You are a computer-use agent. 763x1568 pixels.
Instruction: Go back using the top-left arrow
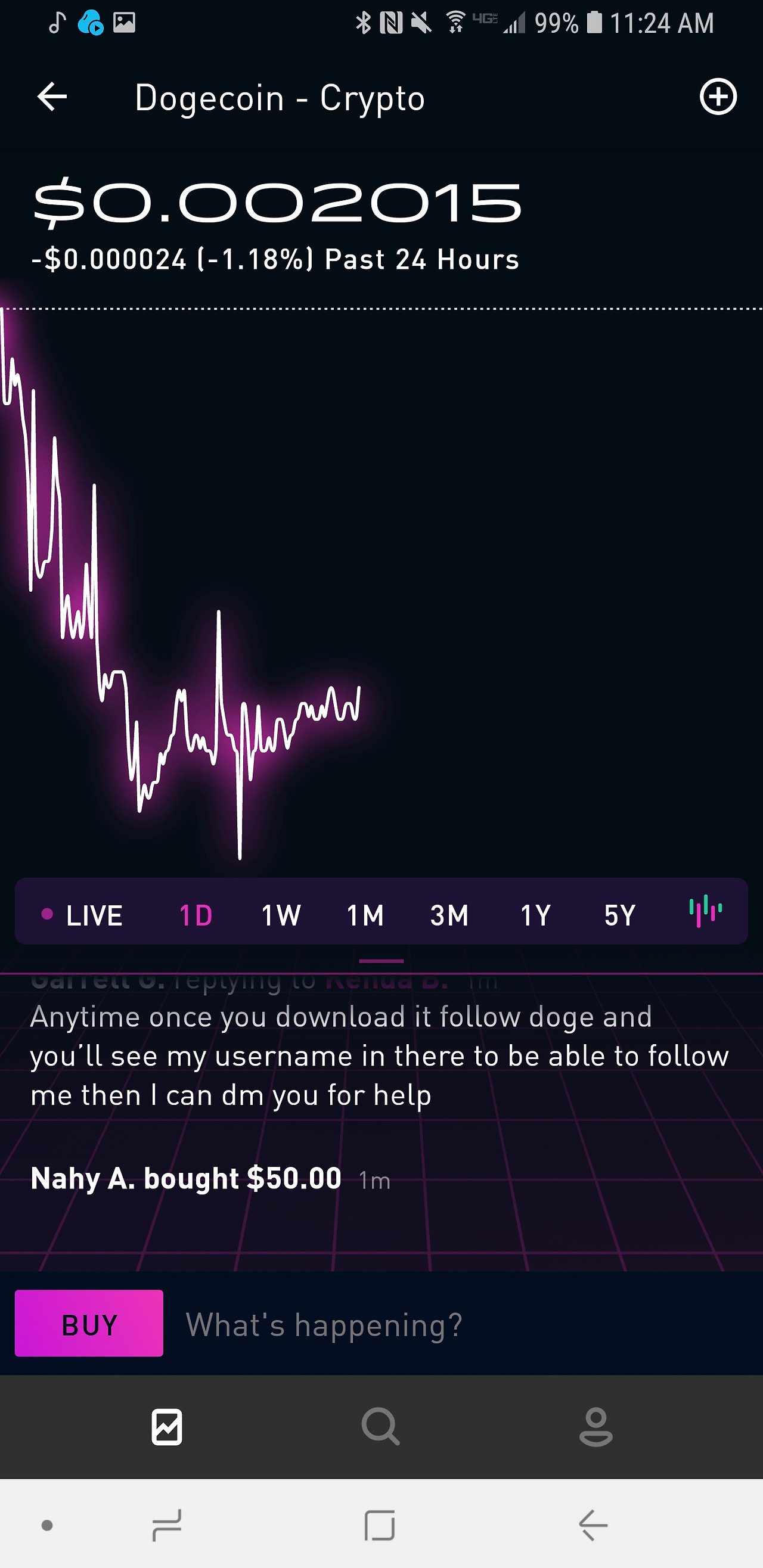[51, 97]
